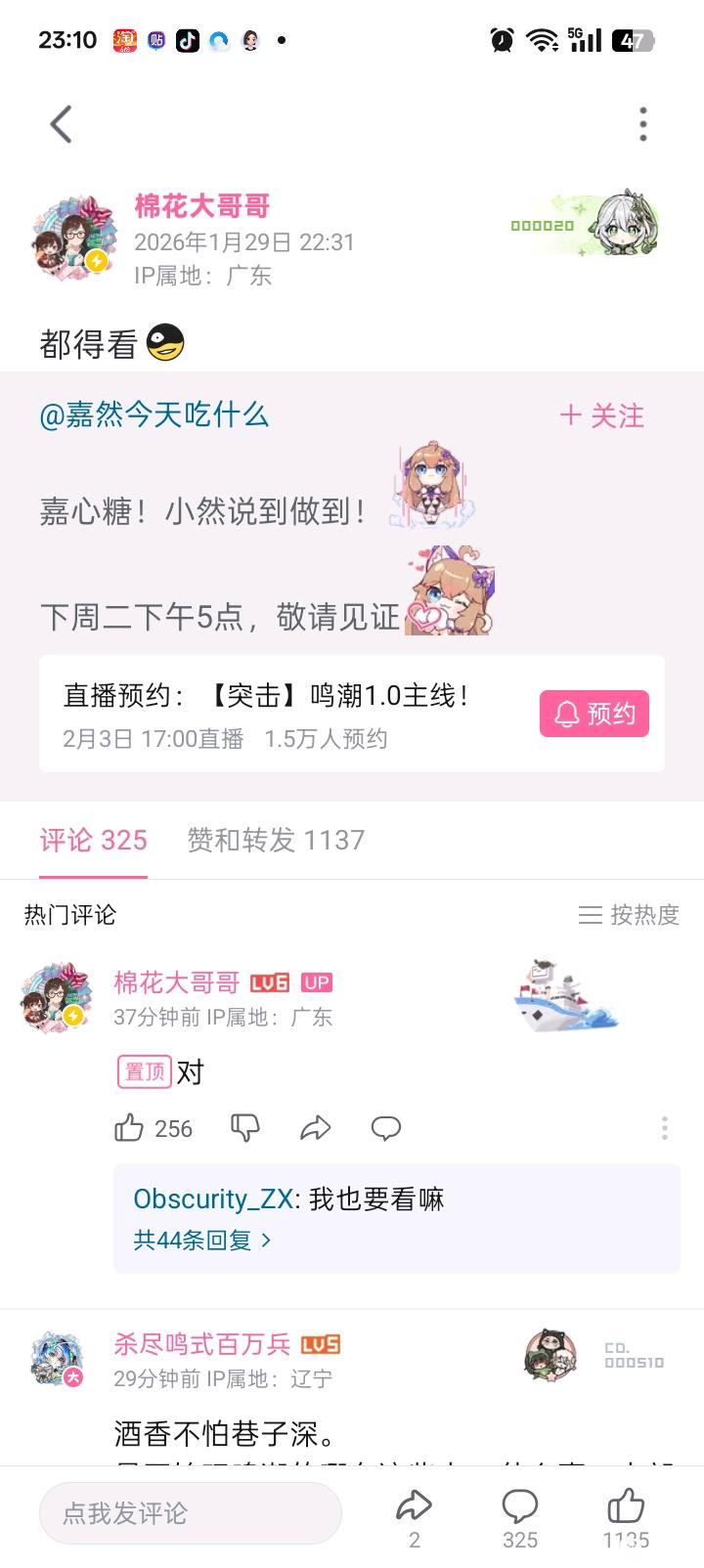
Task: Expand 共44条回复 replies
Action: 202,1241
